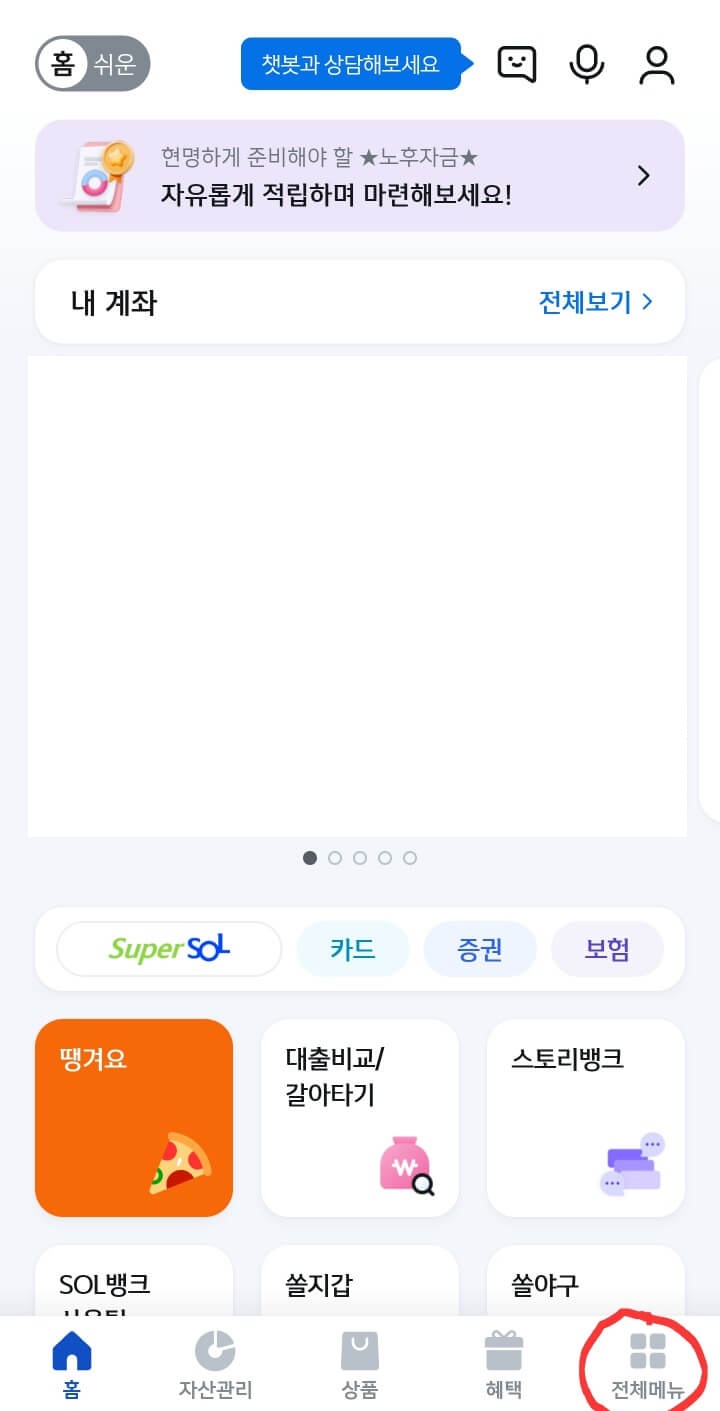The height and width of the screenshot is (1411, 720).
Task: Tap the Super SOL brand button
Action: (x=168, y=948)
